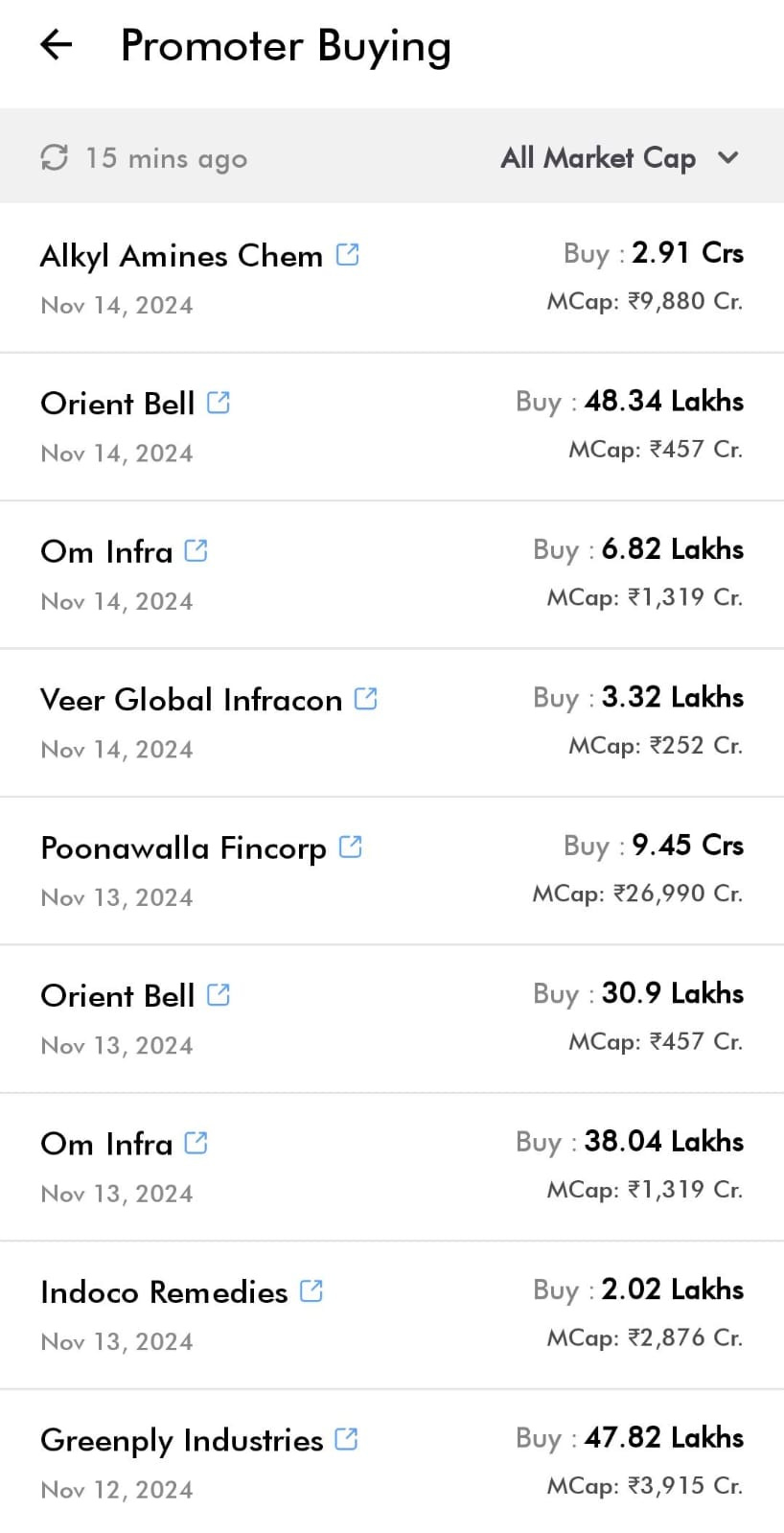Open the Om Infra Nov 14 entry
784x1533 pixels.
tap(392, 574)
